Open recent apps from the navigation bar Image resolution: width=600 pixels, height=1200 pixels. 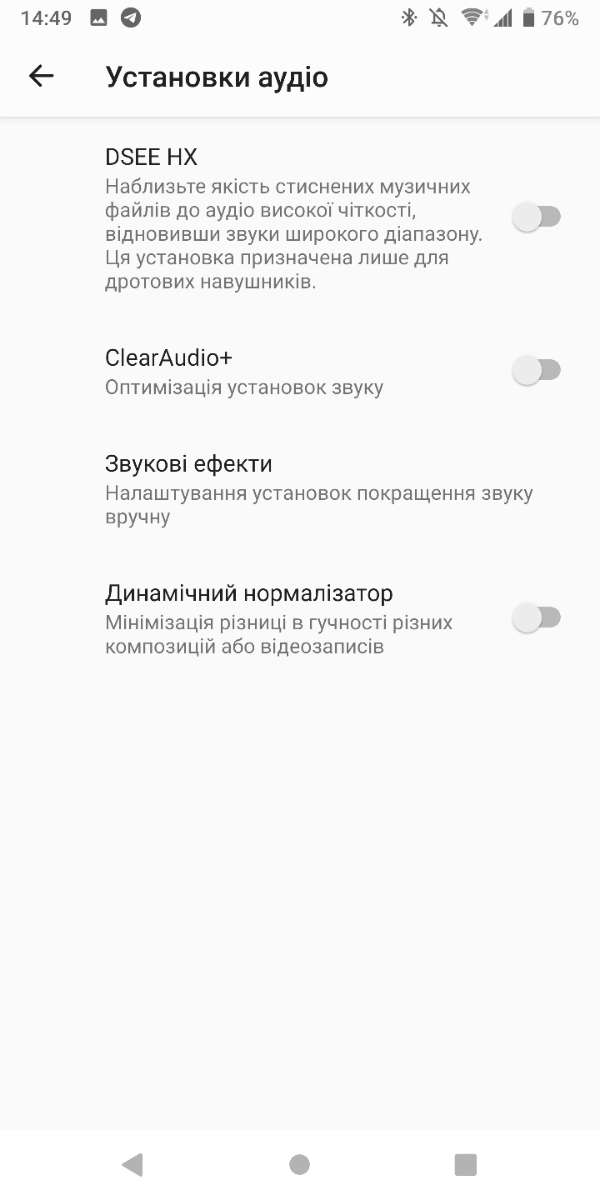pyautogui.click(x=465, y=1164)
